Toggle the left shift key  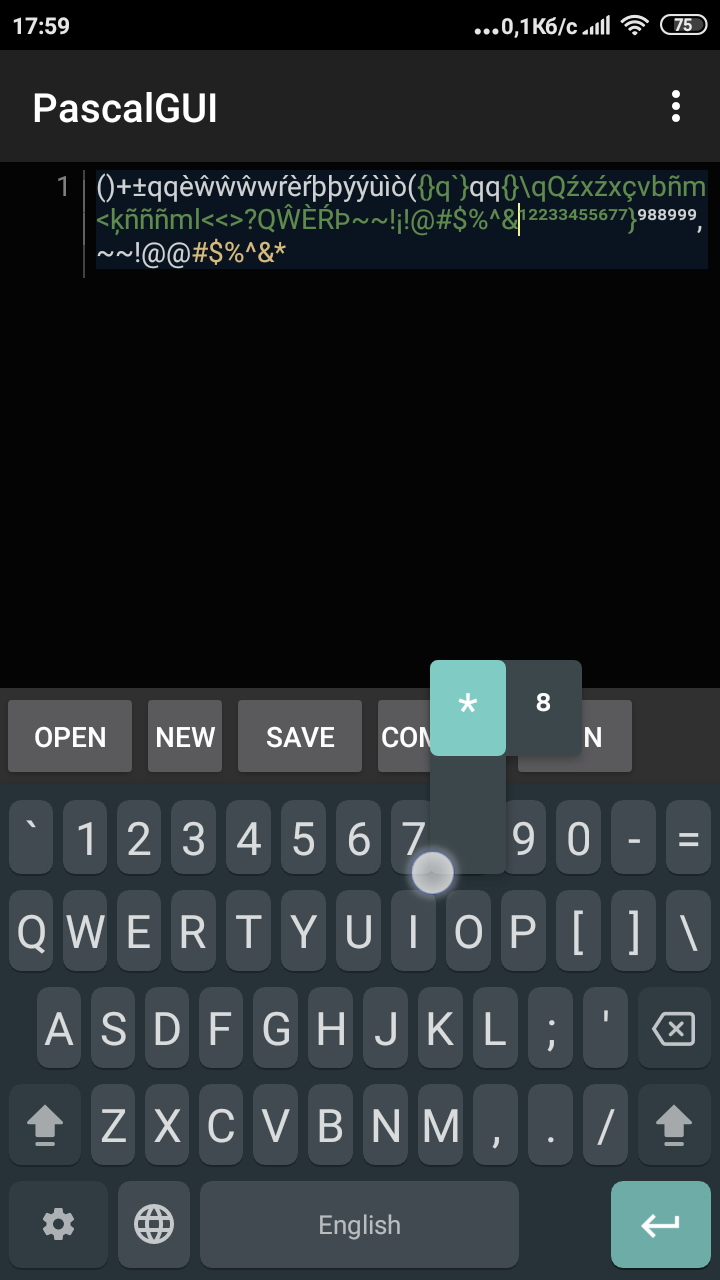click(x=45, y=1126)
